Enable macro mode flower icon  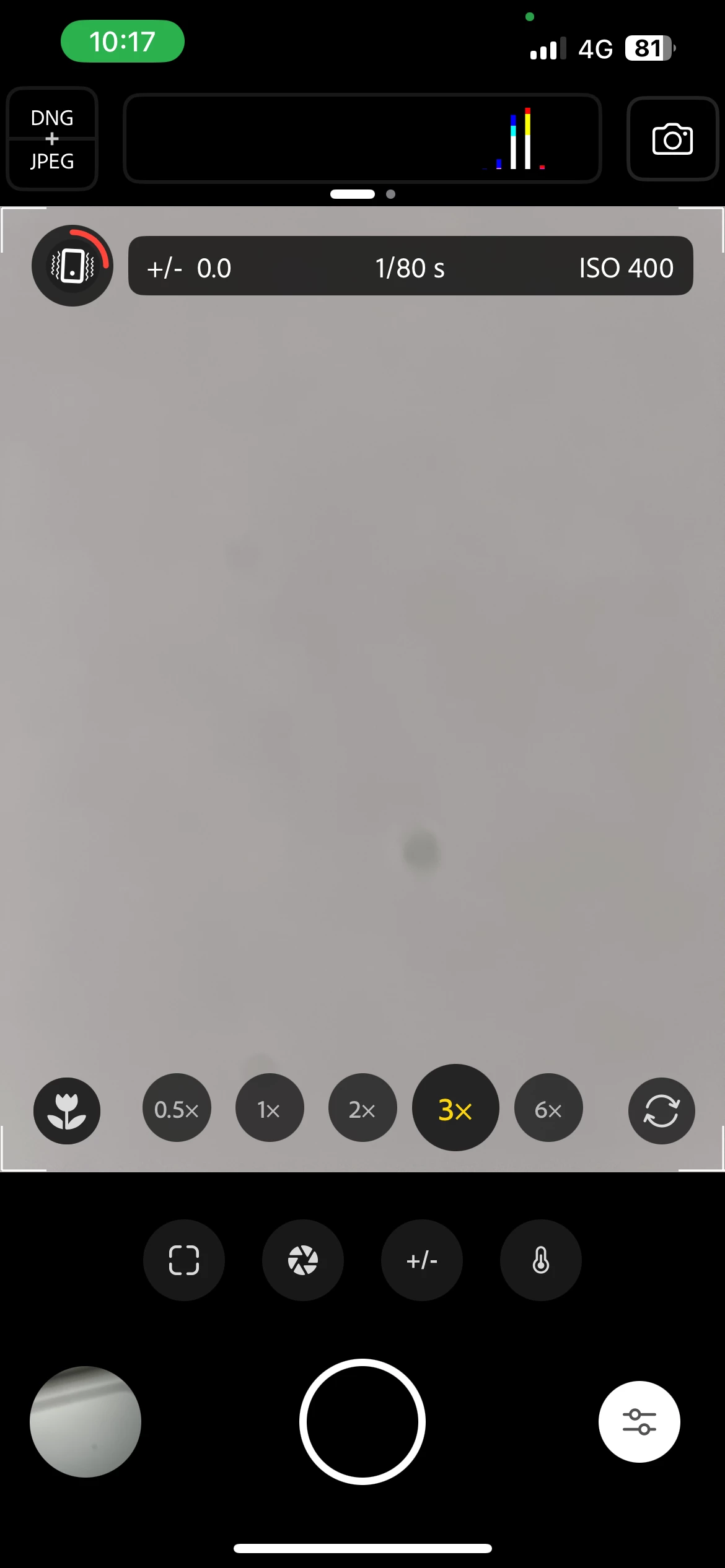[x=67, y=1110]
